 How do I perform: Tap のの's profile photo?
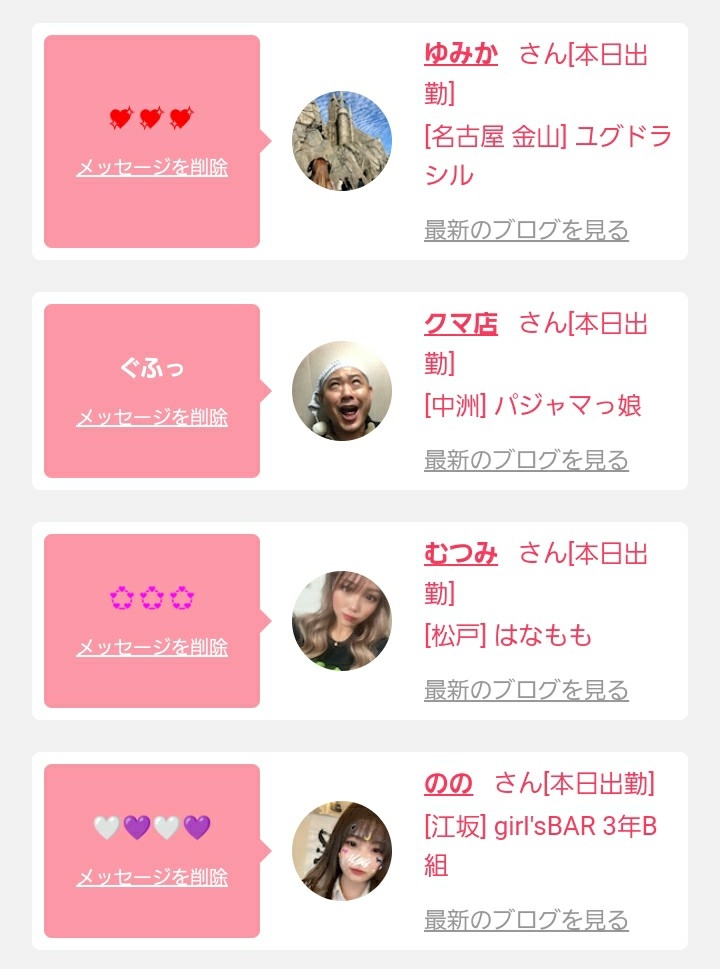tap(342, 851)
